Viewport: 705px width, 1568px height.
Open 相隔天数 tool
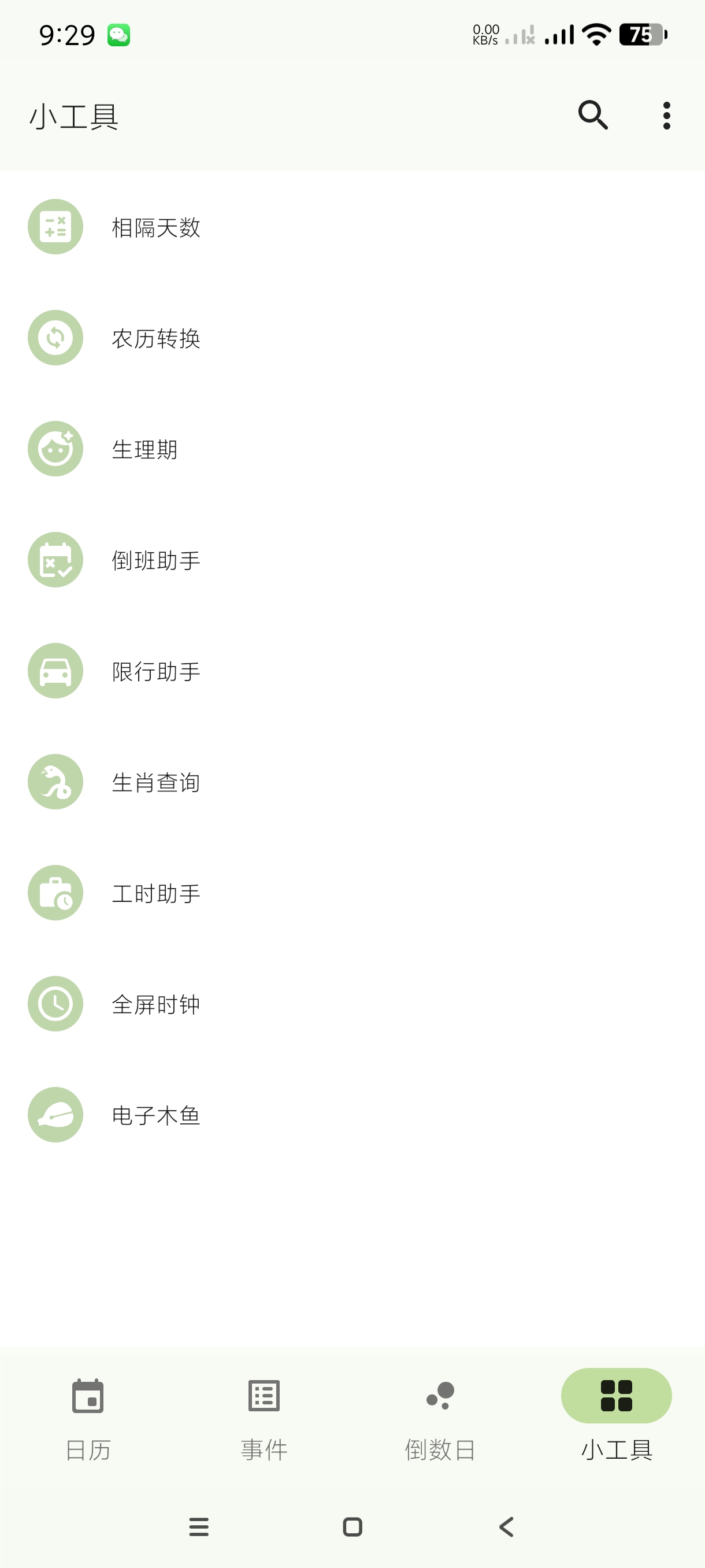[155, 227]
